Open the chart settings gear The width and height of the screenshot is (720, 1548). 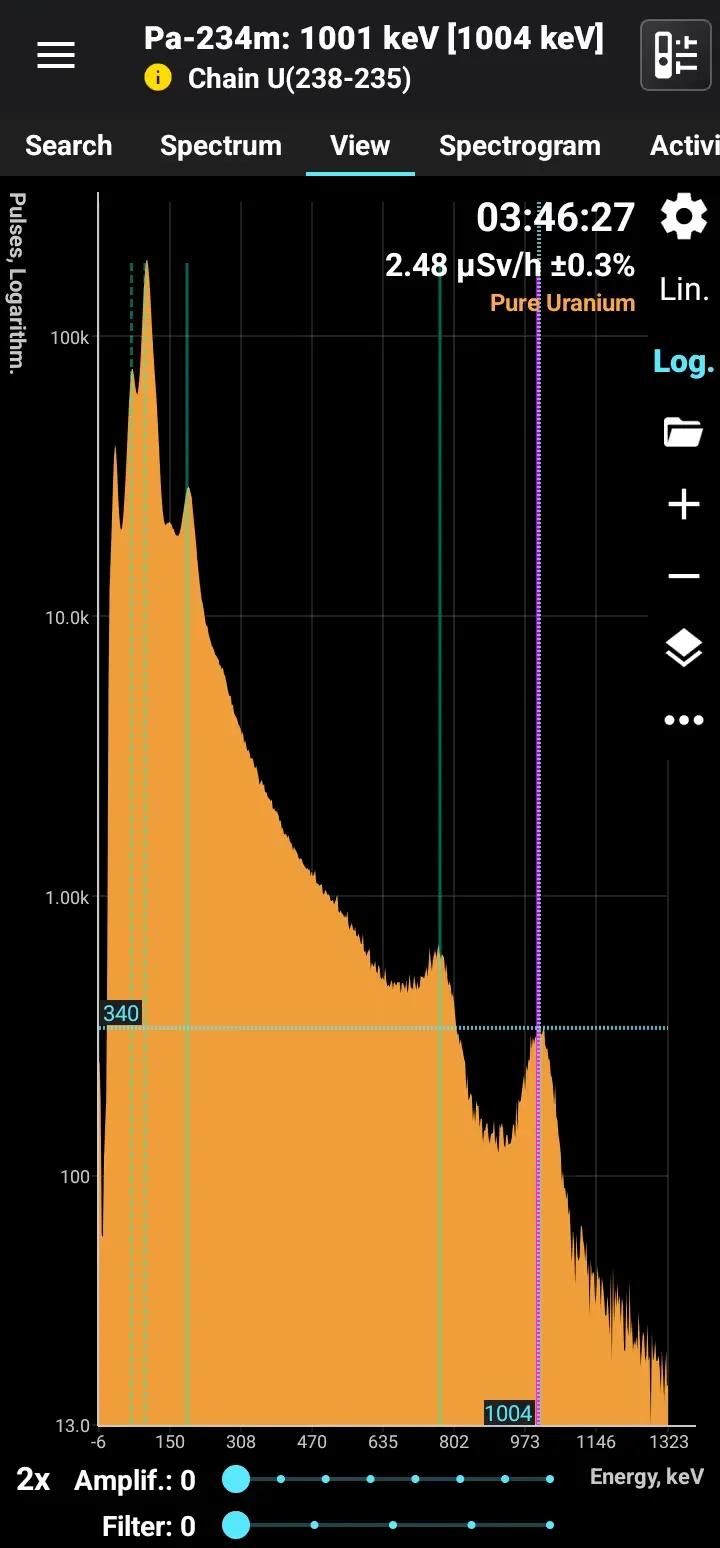[684, 217]
